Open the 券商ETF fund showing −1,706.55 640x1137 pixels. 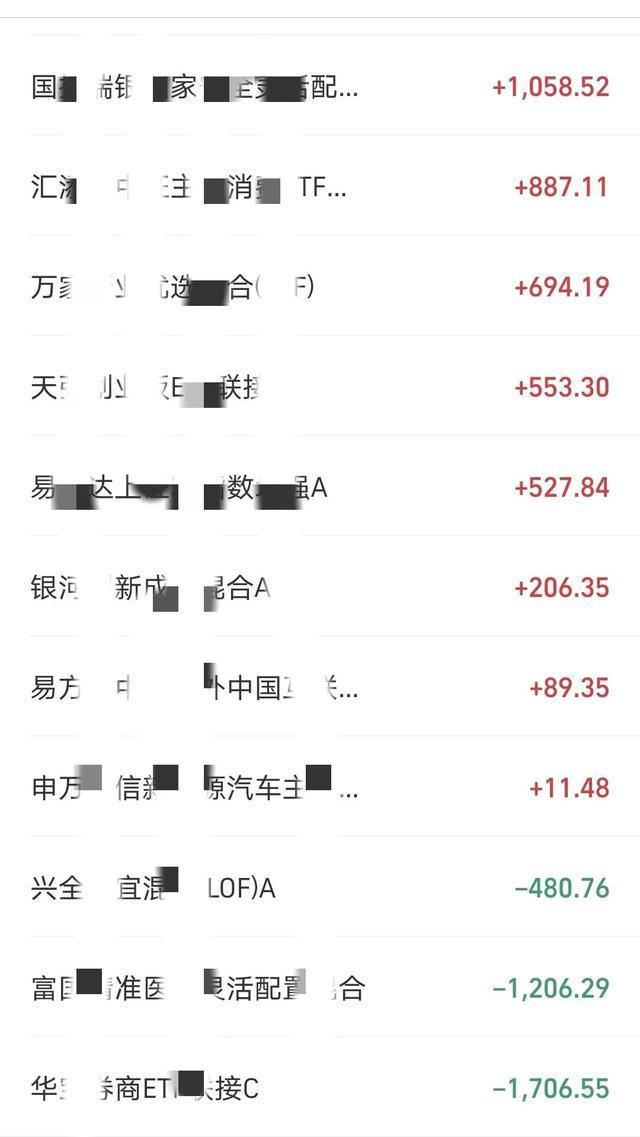(x=320, y=1086)
